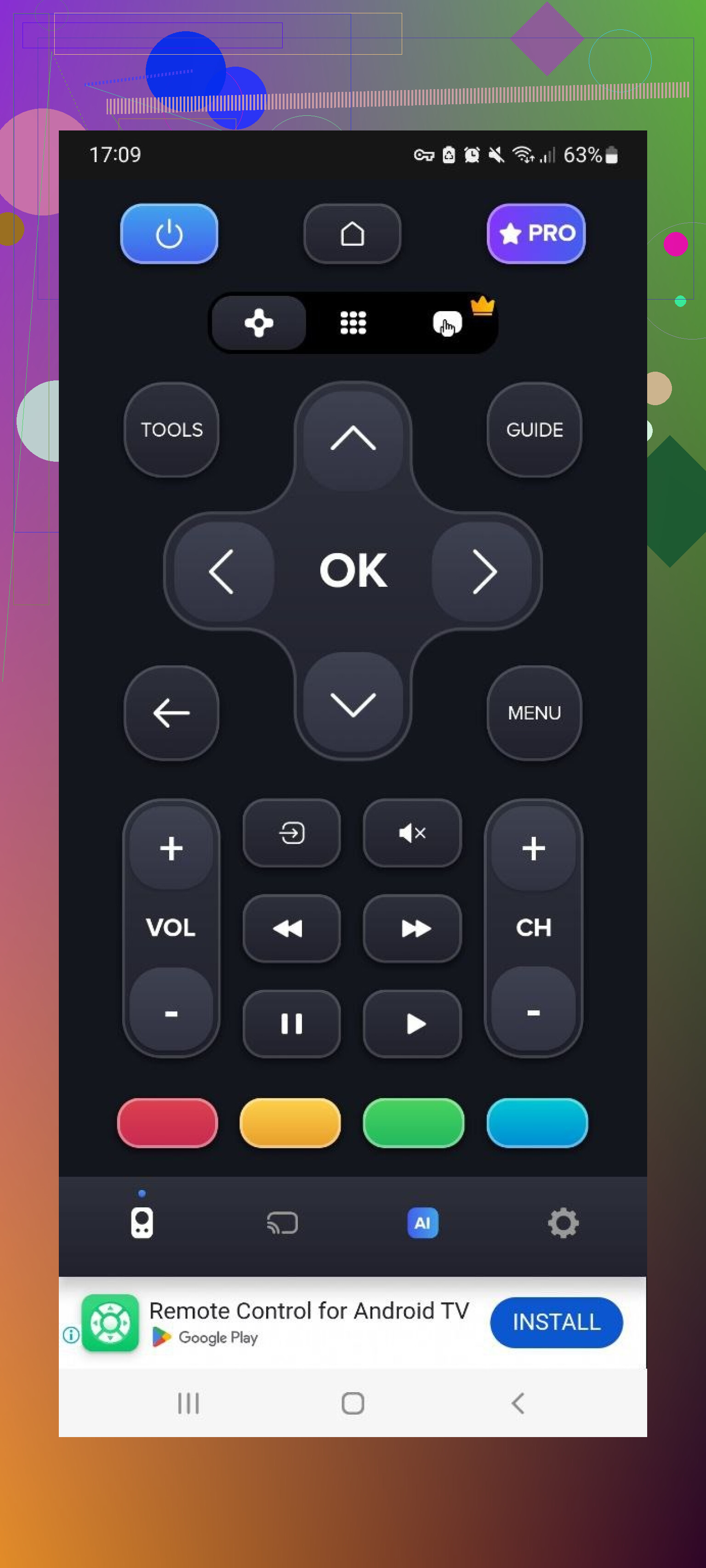Open the GUIDE button

pyautogui.click(x=534, y=430)
